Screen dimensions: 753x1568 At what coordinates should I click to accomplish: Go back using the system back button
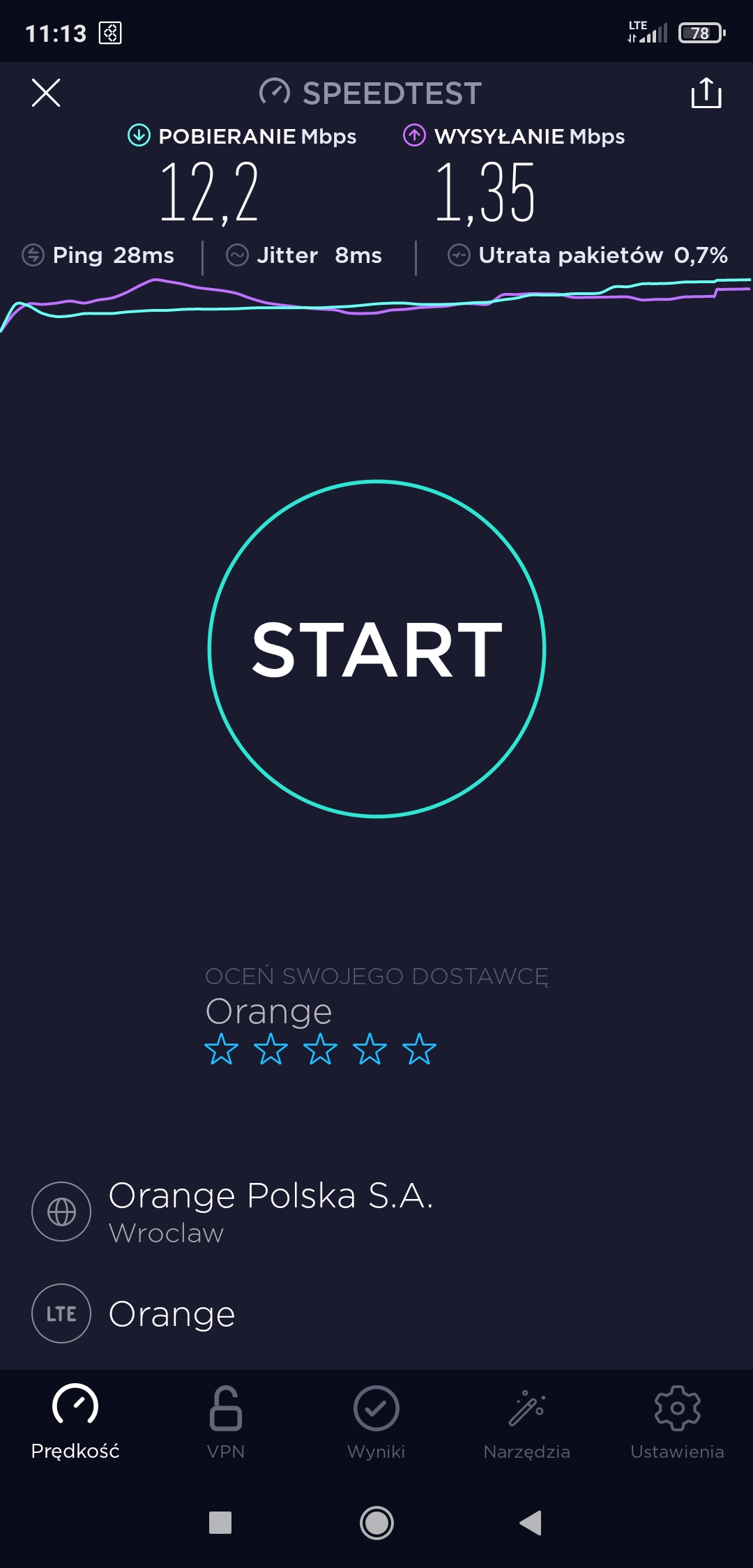tap(531, 1523)
